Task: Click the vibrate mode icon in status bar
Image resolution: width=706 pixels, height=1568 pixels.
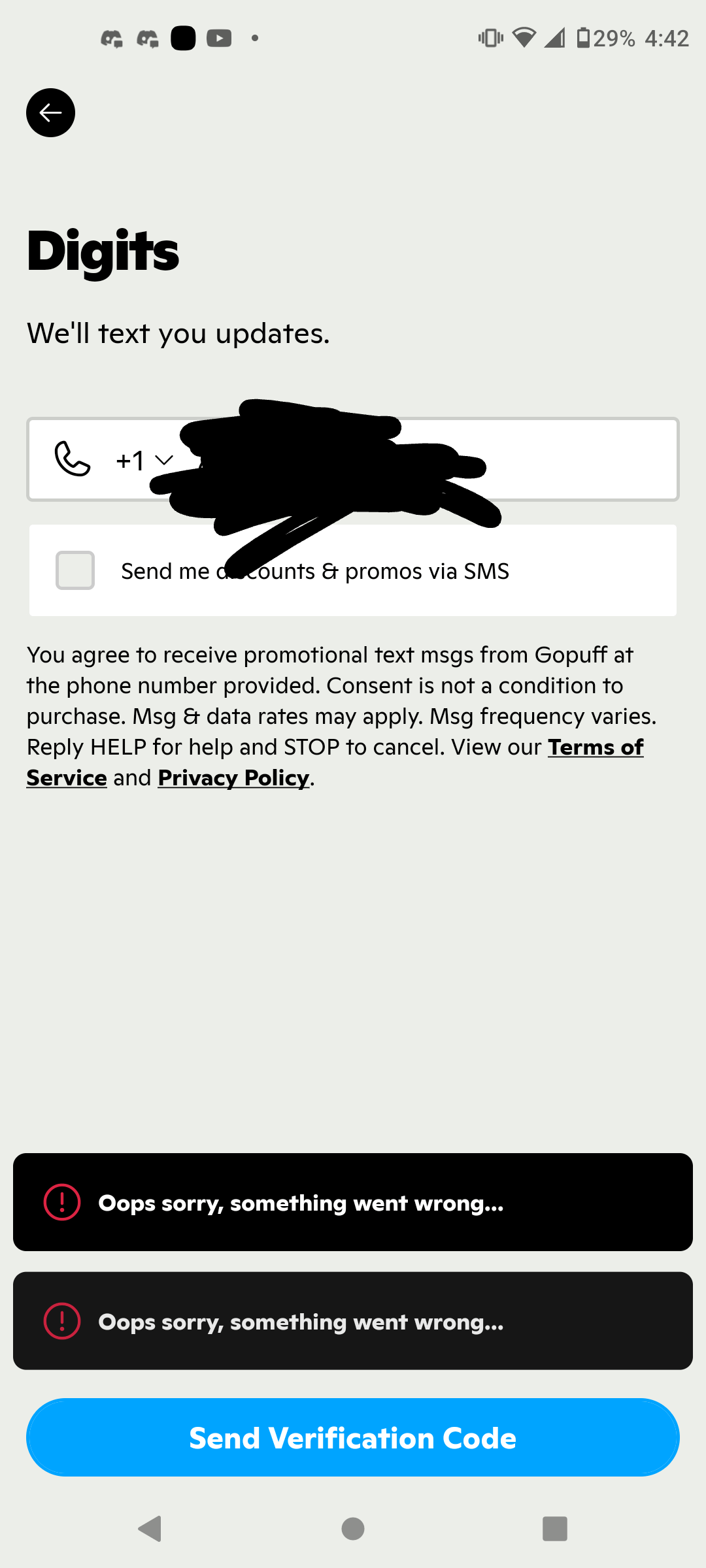Action: click(489, 38)
